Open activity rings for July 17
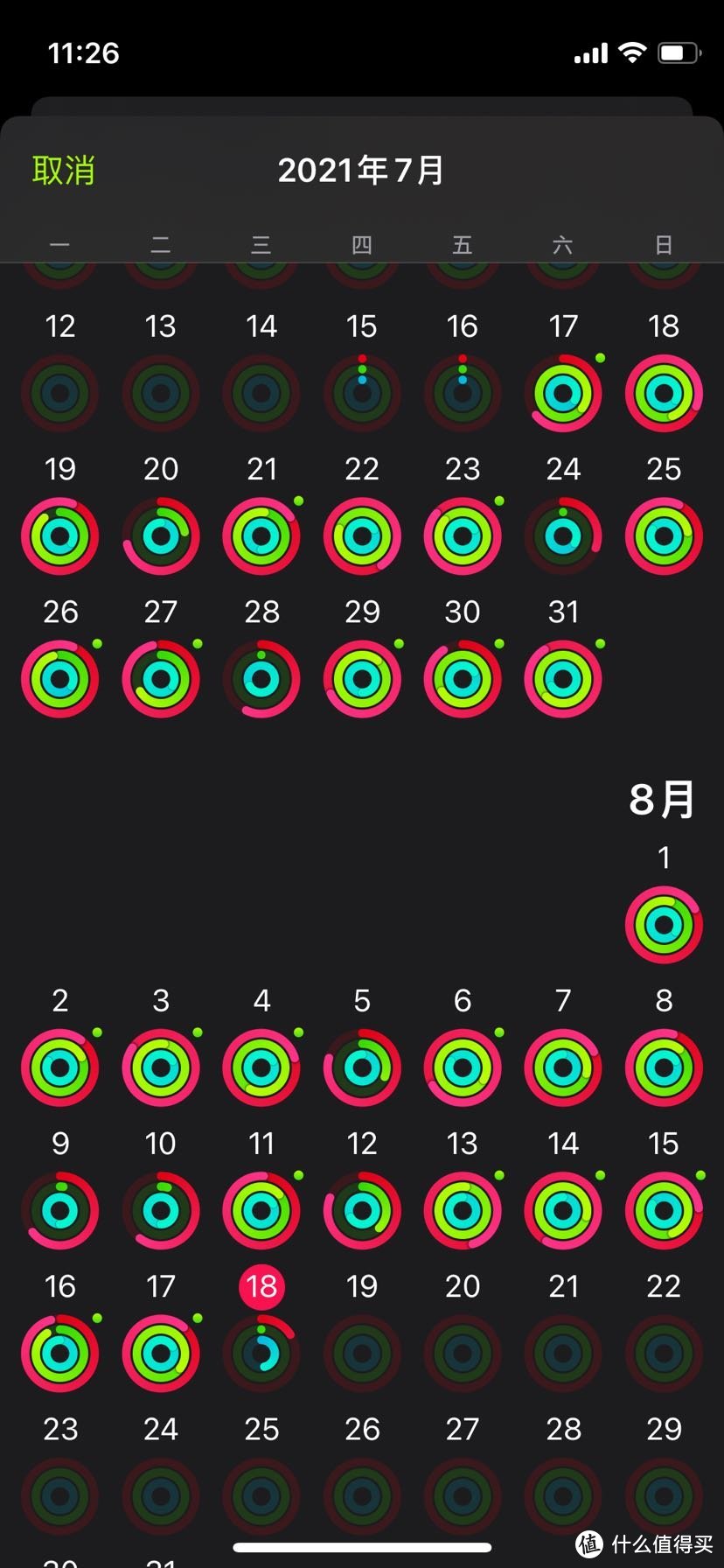This screenshot has width=724, height=1568. 563,394
